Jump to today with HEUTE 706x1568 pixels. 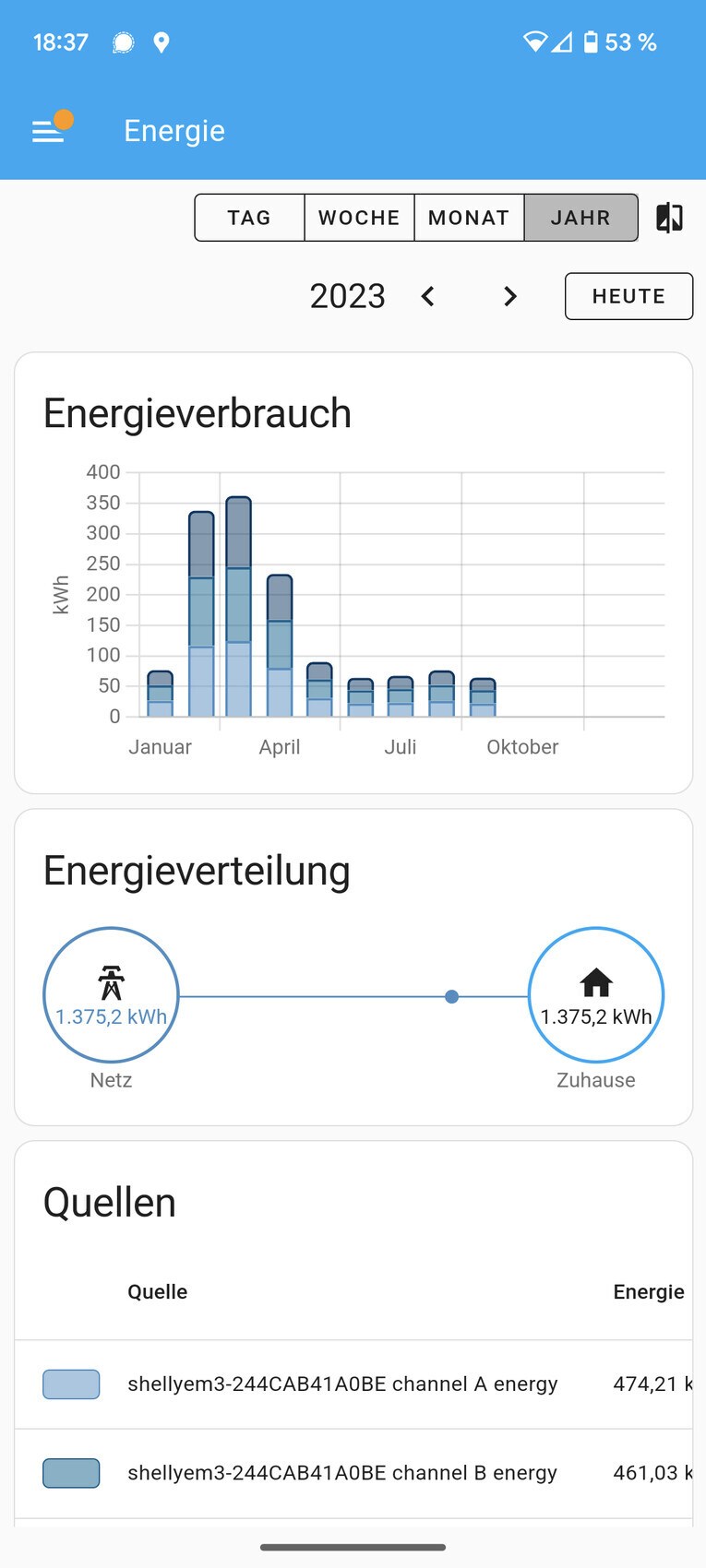coord(628,296)
